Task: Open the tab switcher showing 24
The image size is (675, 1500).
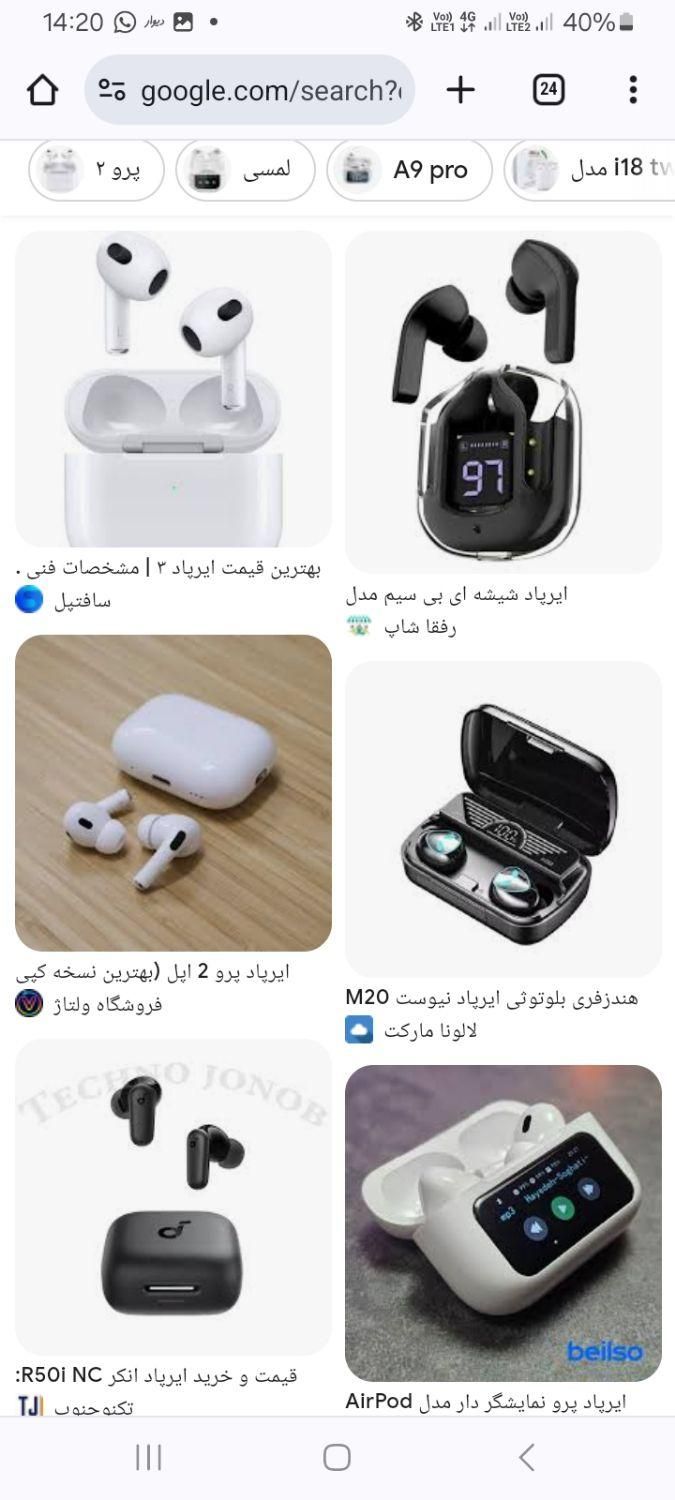Action: 548,90
